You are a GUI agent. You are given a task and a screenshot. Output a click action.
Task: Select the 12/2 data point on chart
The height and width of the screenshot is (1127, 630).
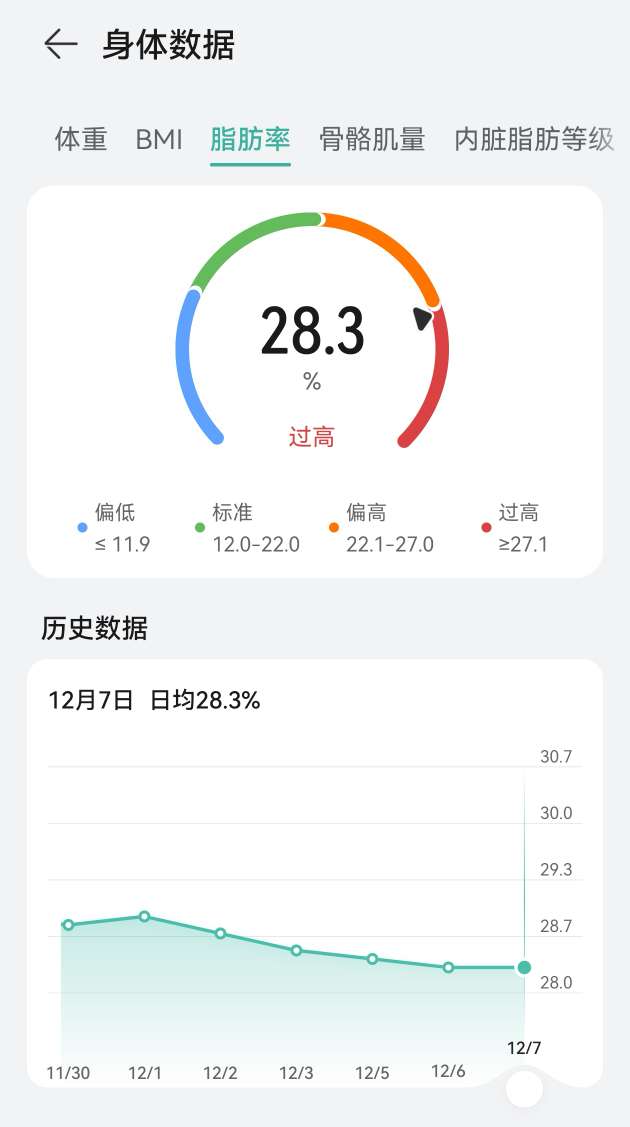(x=220, y=933)
